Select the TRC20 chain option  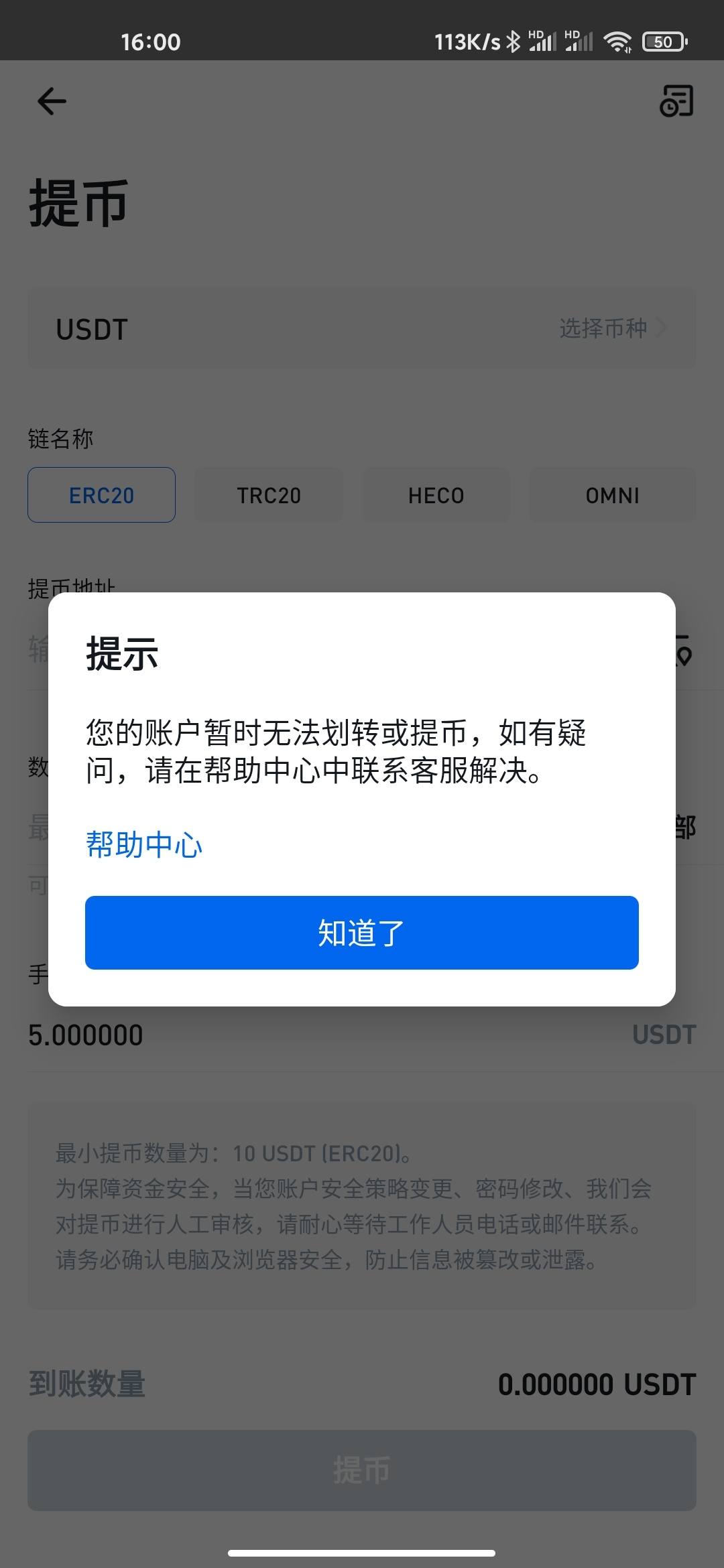tap(269, 495)
